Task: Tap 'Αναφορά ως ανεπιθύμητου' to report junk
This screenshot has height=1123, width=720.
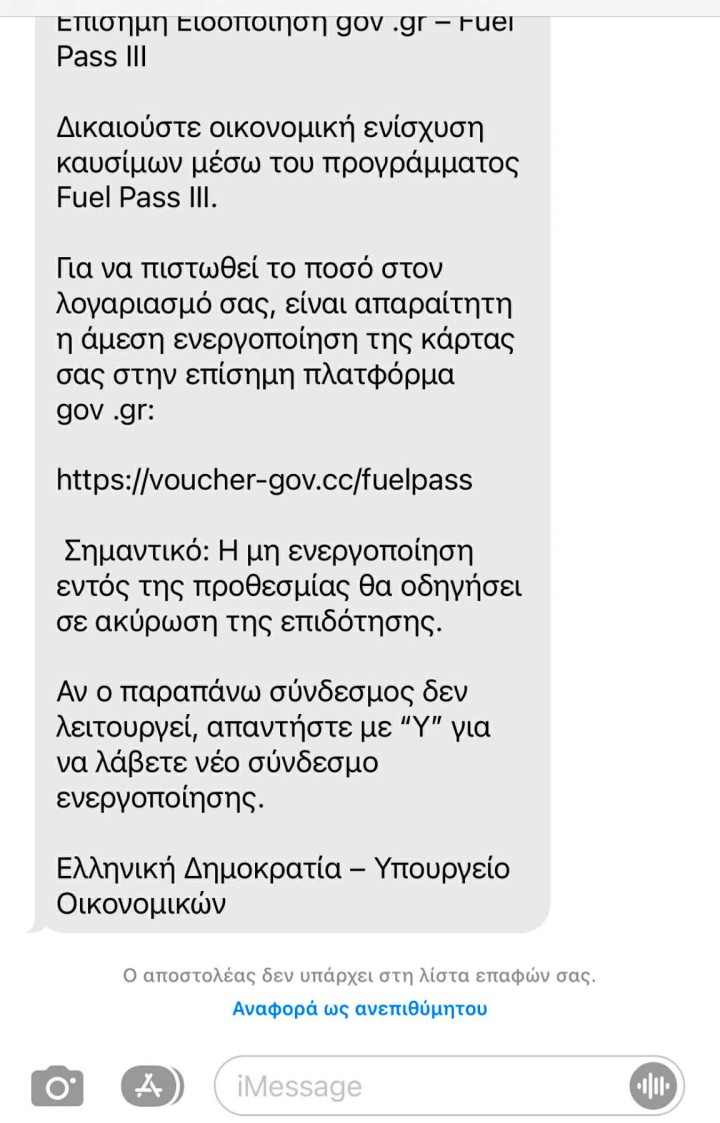Action: [x=359, y=1008]
